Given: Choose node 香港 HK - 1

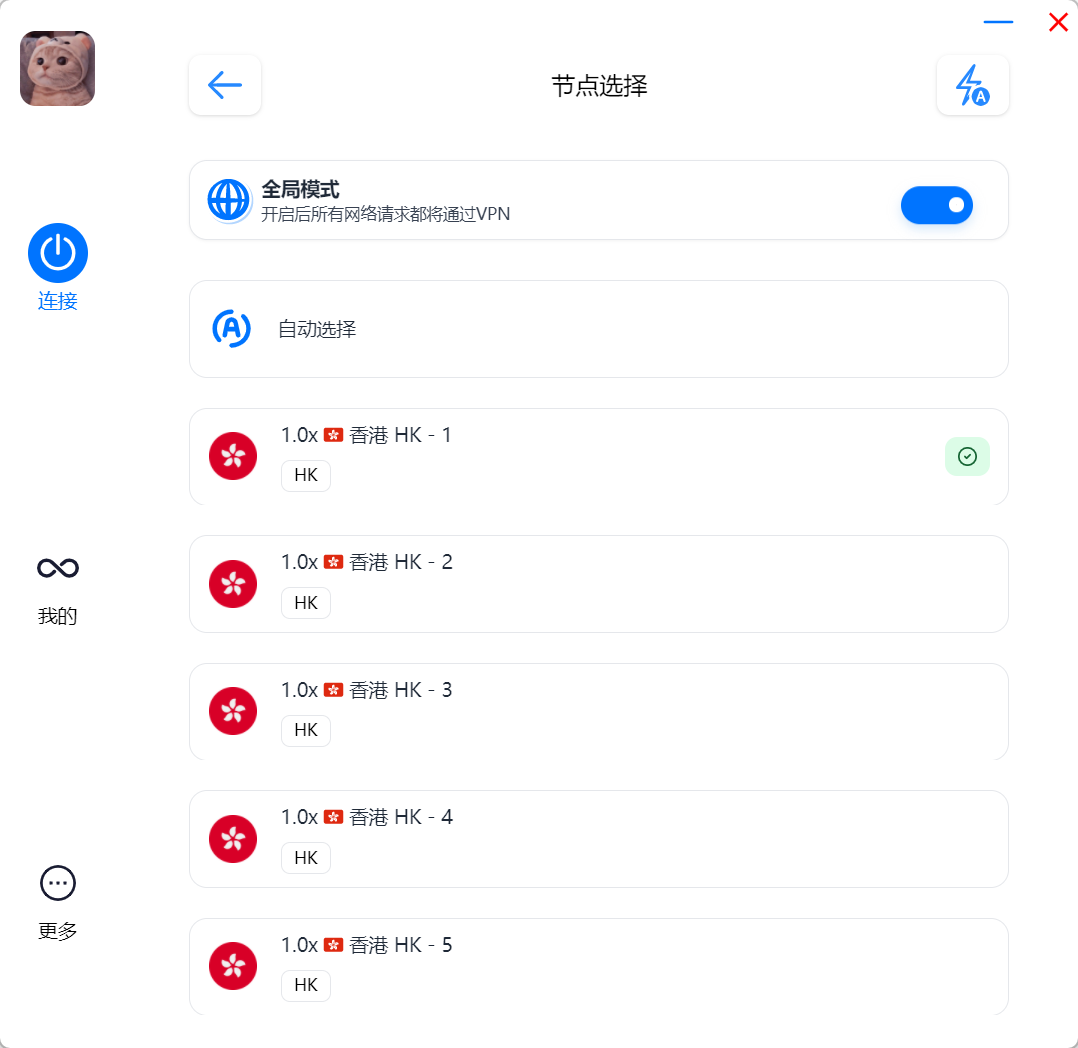Looking at the screenshot, I should (x=598, y=456).
